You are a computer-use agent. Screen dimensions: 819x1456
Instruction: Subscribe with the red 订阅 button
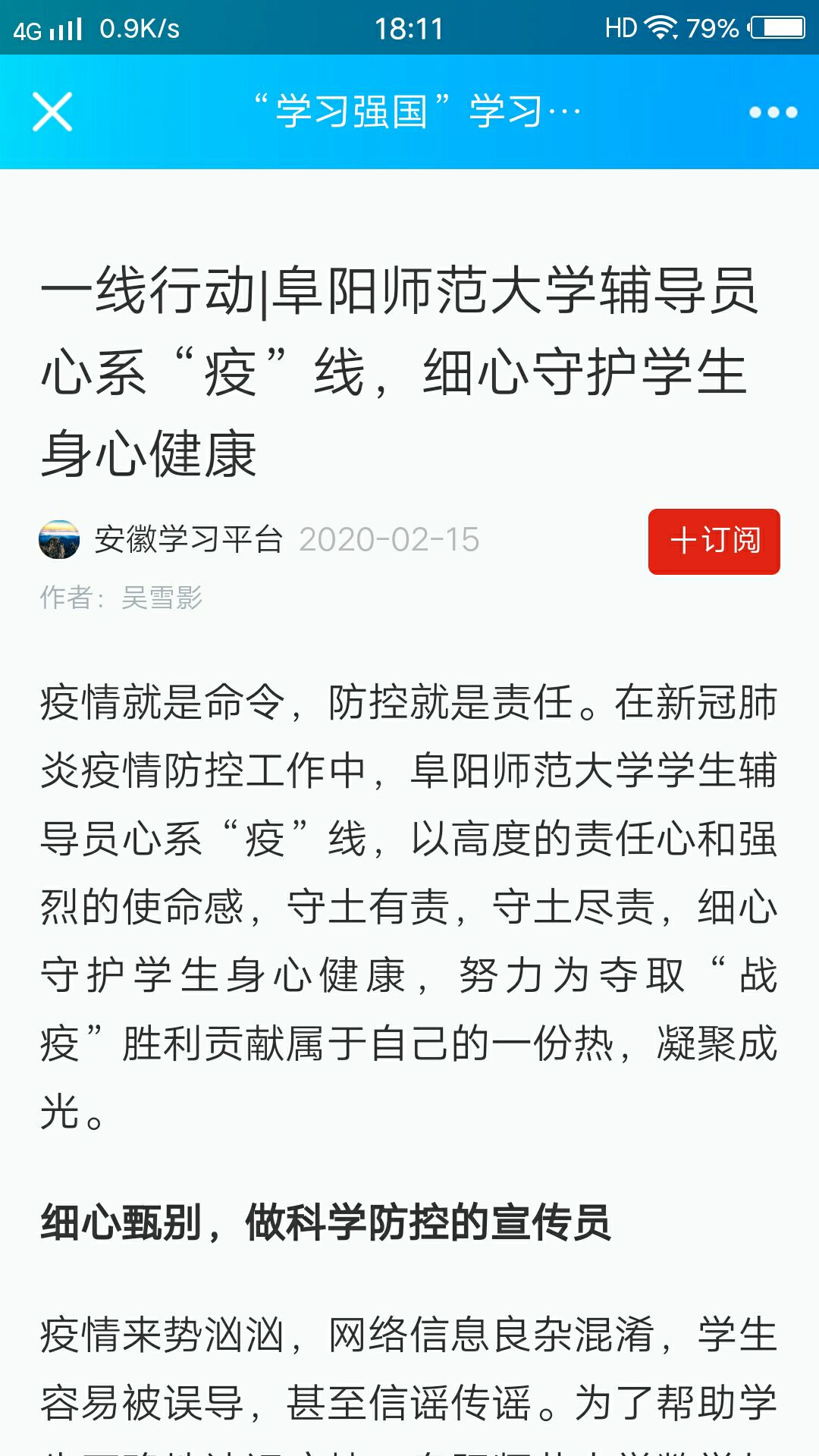pos(714,541)
